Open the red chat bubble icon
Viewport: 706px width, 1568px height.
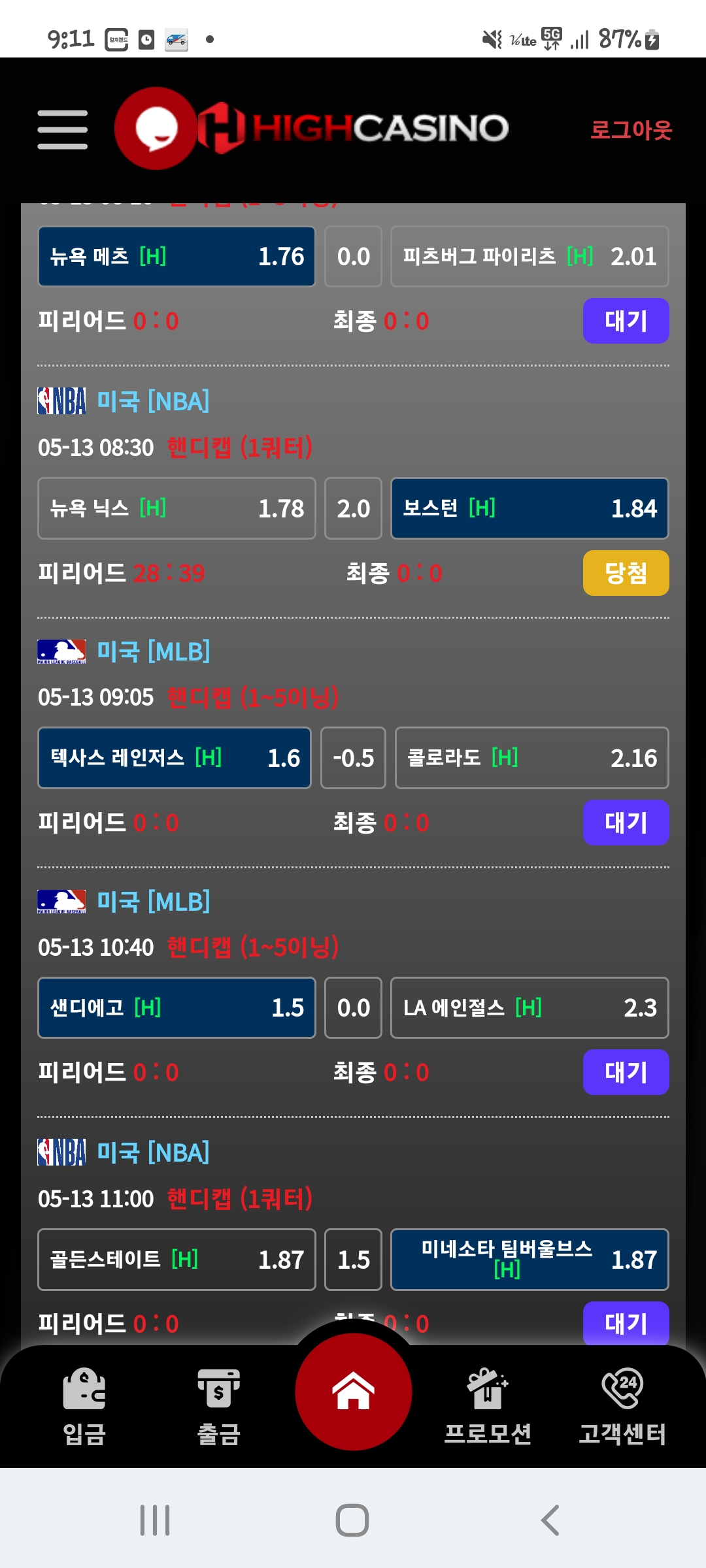coord(156,128)
